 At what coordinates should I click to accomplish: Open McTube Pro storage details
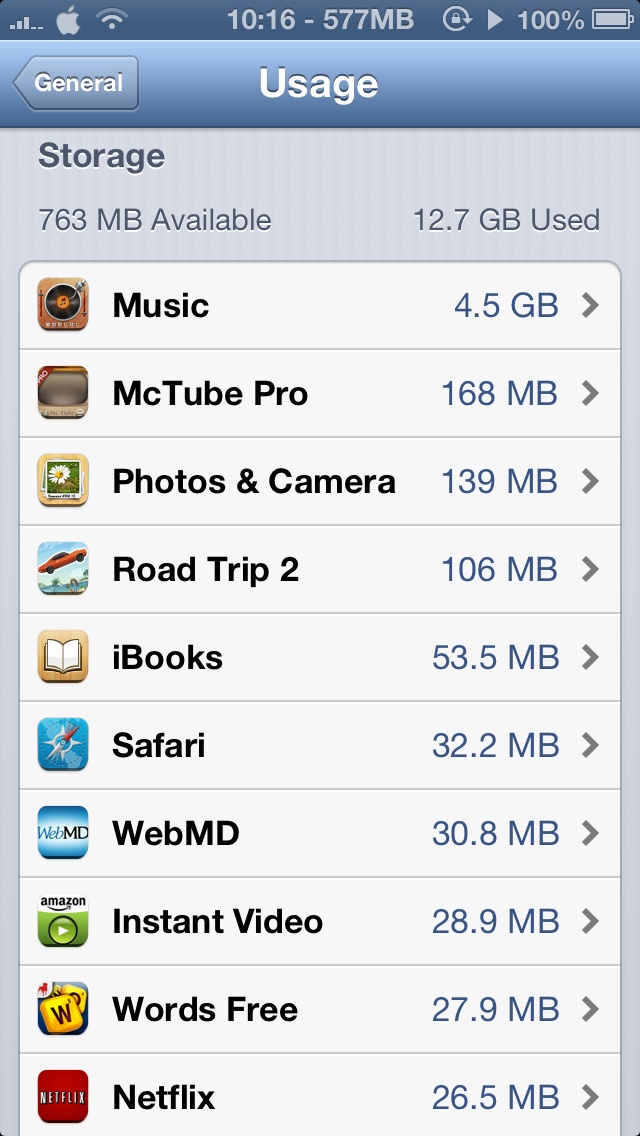(320, 393)
